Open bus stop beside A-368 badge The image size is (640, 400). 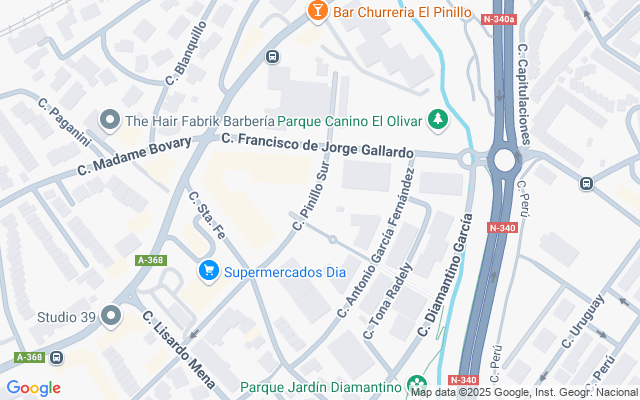coord(56,358)
